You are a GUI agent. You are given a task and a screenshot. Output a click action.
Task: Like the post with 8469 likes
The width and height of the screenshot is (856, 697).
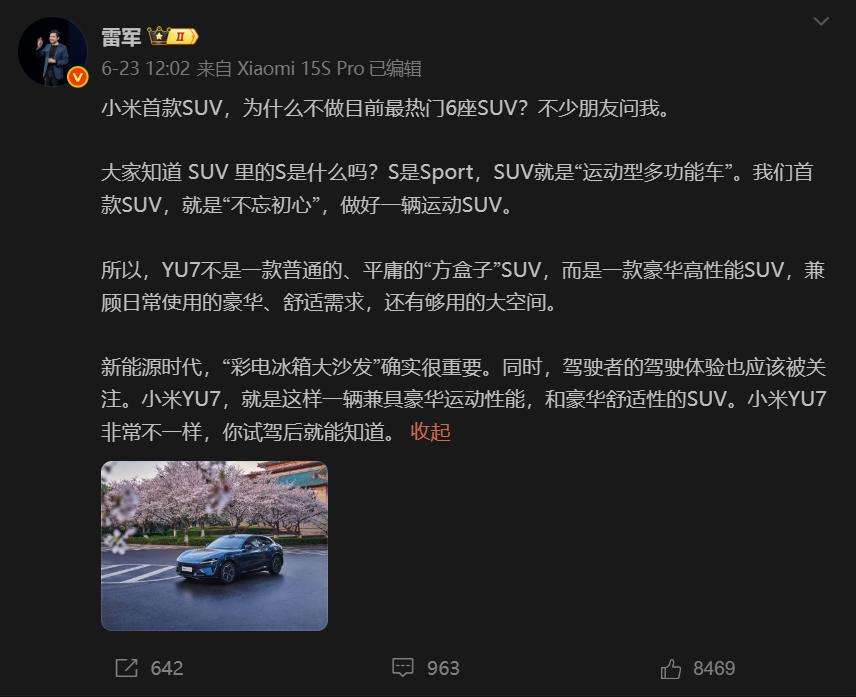pos(697,668)
